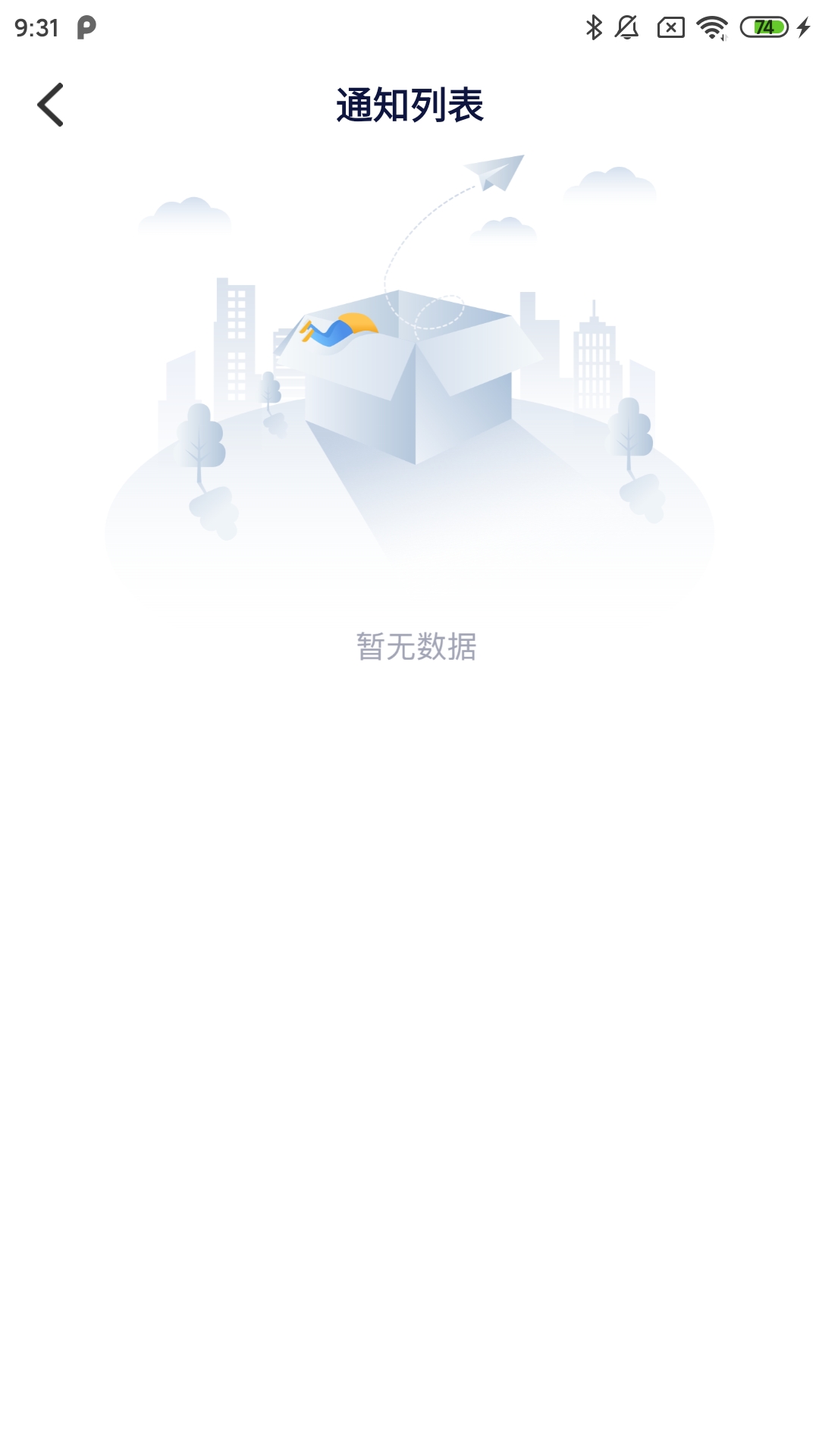Image resolution: width=819 pixels, height=1456 pixels.
Task: Tap Wi-Fi icon to toggle wireless
Action: (x=711, y=26)
